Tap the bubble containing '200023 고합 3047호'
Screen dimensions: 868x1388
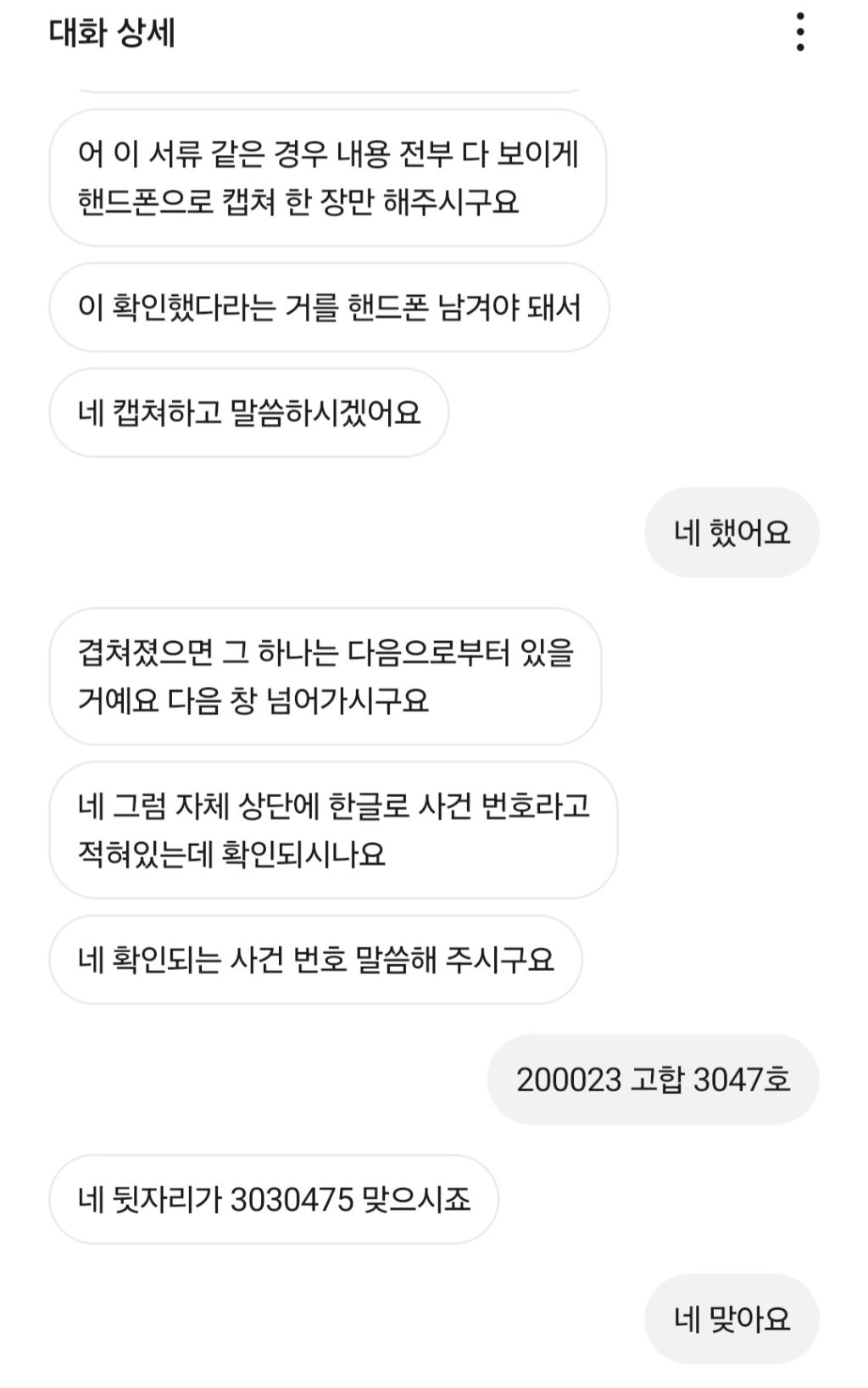pos(653,1077)
